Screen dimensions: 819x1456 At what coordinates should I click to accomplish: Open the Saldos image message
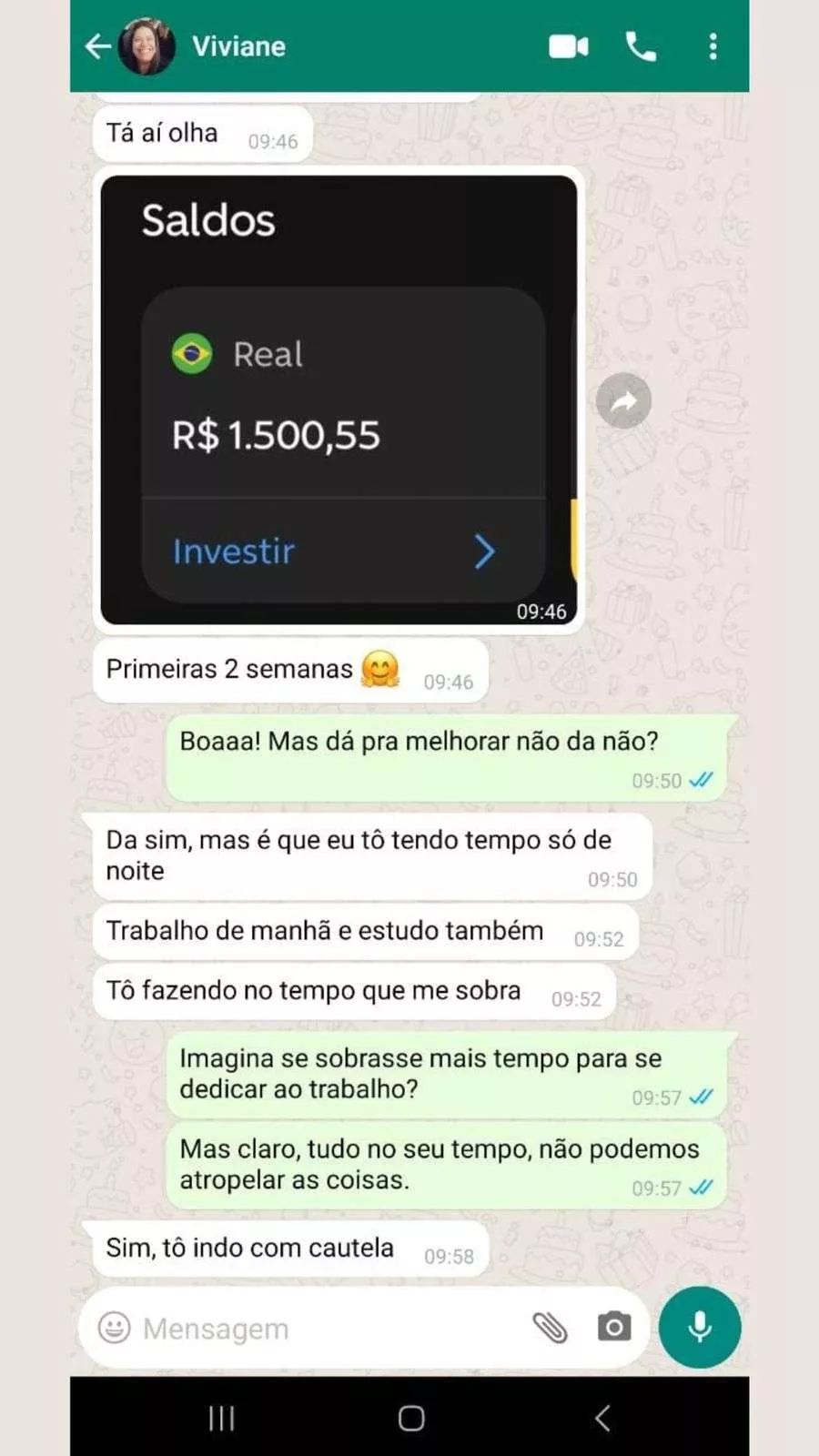click(339, 399)
